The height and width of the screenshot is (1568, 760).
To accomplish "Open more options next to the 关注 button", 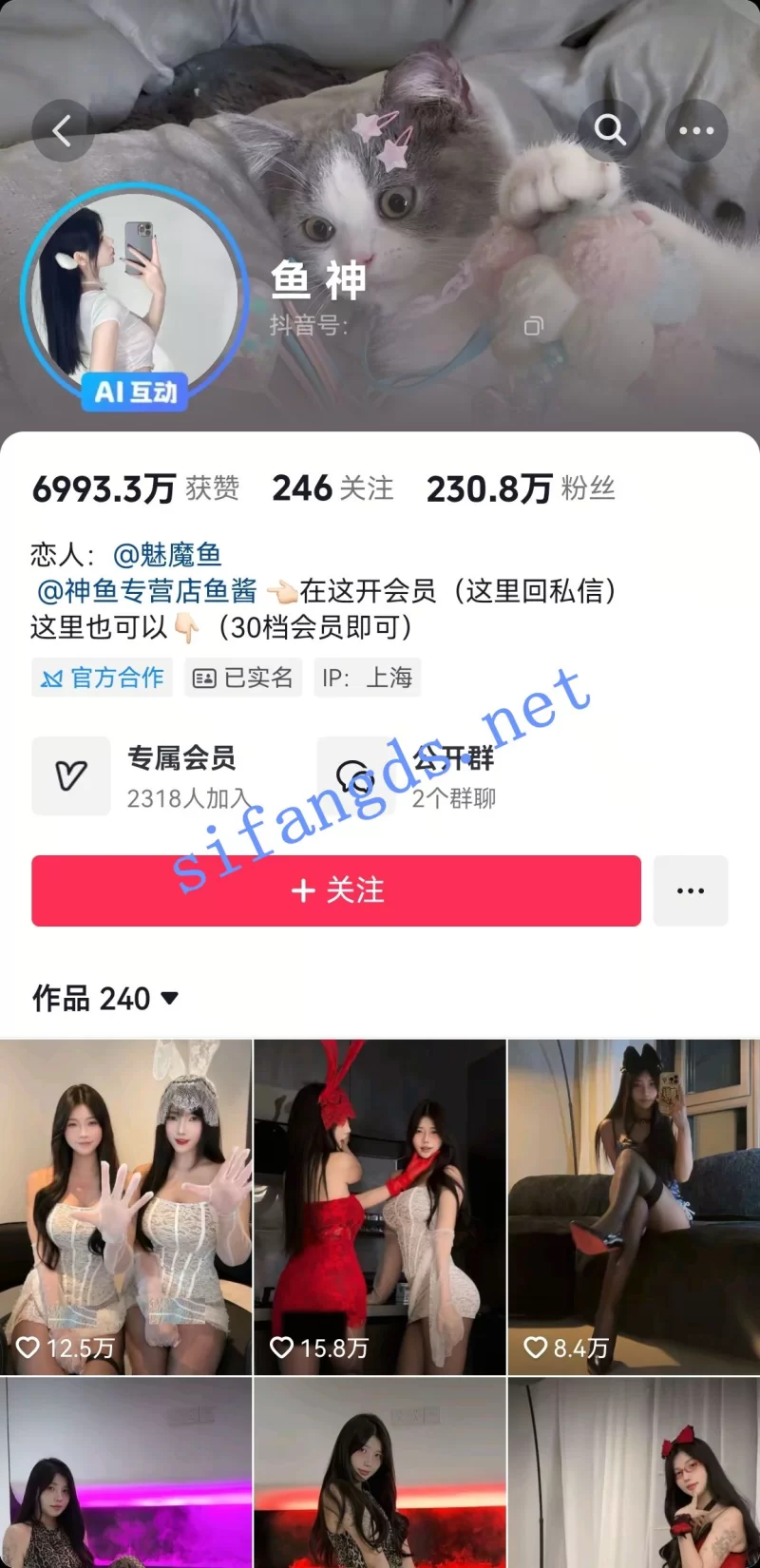I will click(x=691, y=890).
